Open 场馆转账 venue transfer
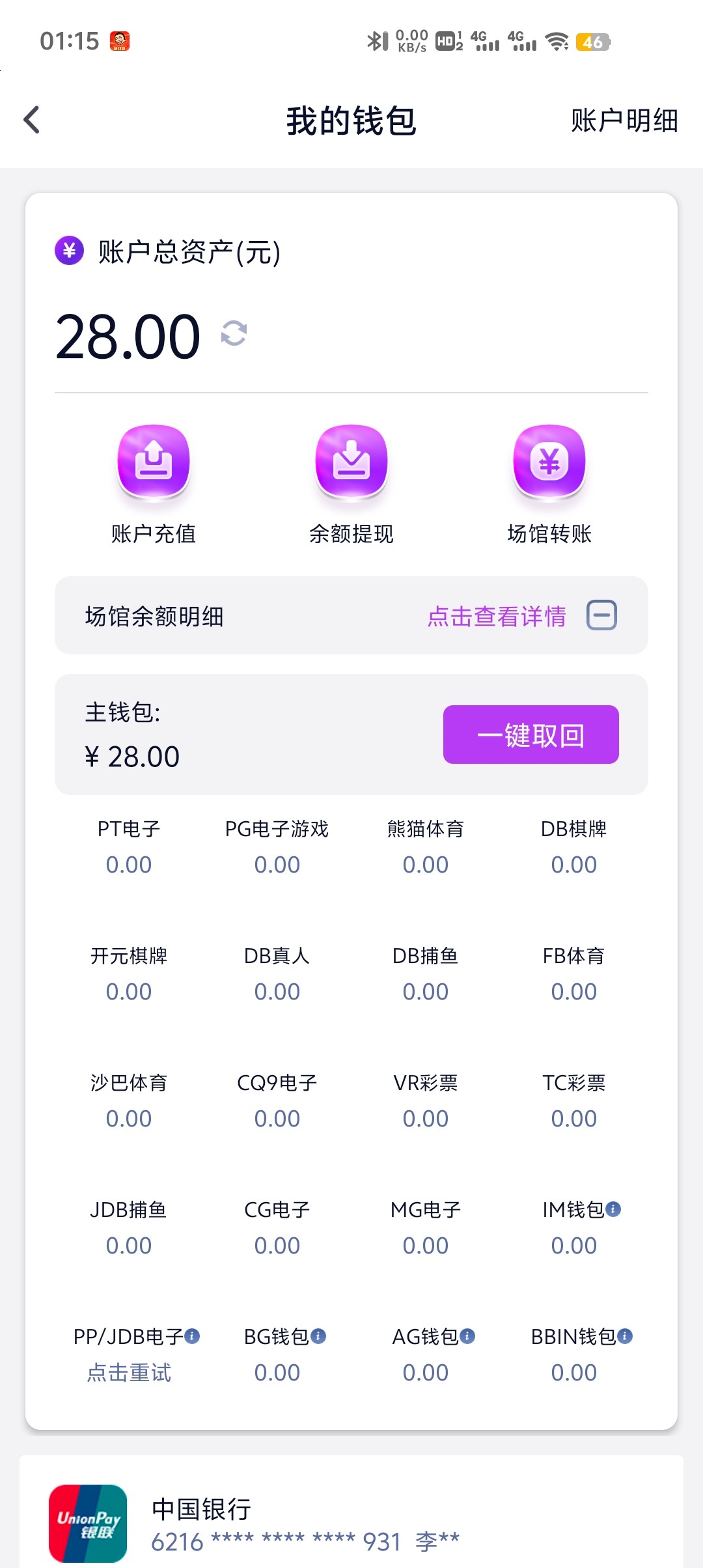 (549, 484)
